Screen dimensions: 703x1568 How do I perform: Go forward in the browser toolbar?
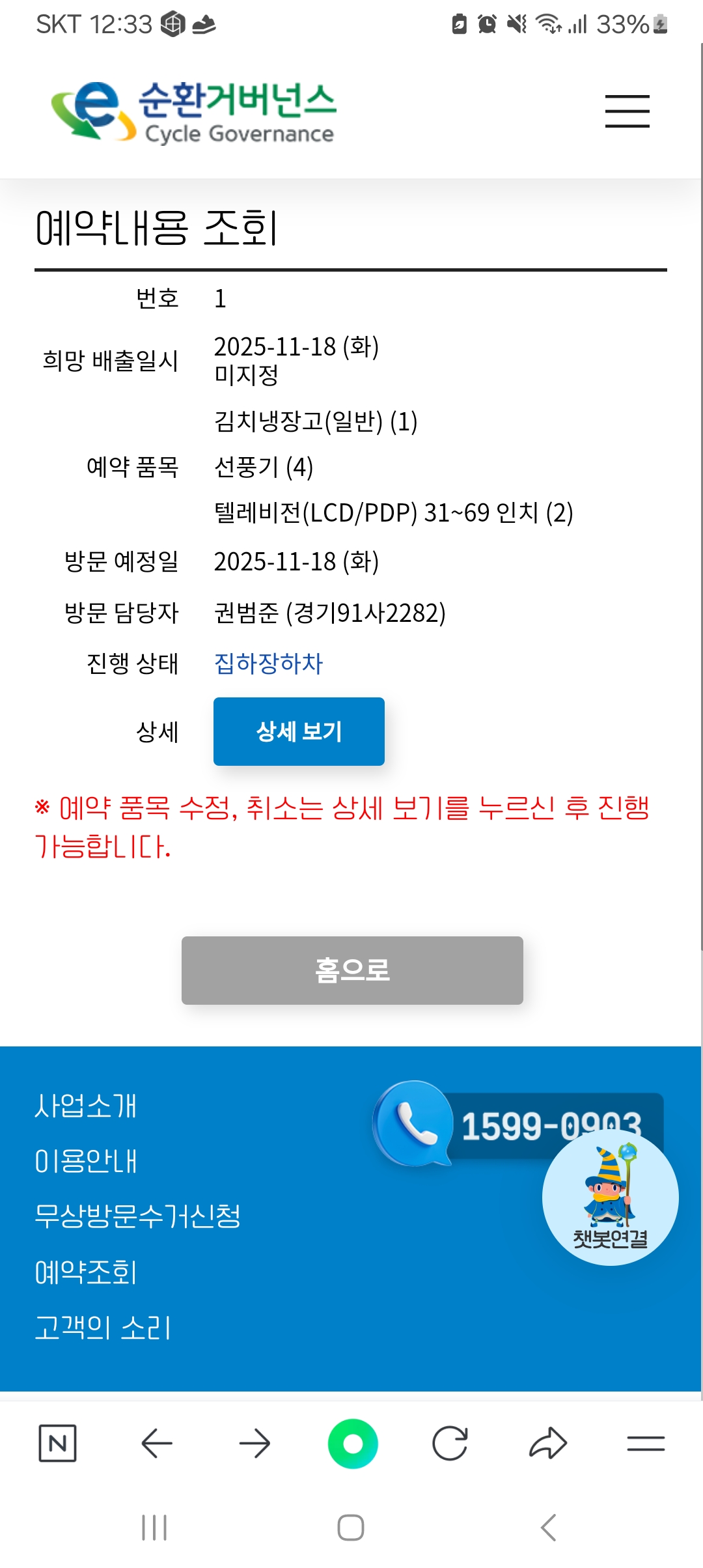[255, 1443]
